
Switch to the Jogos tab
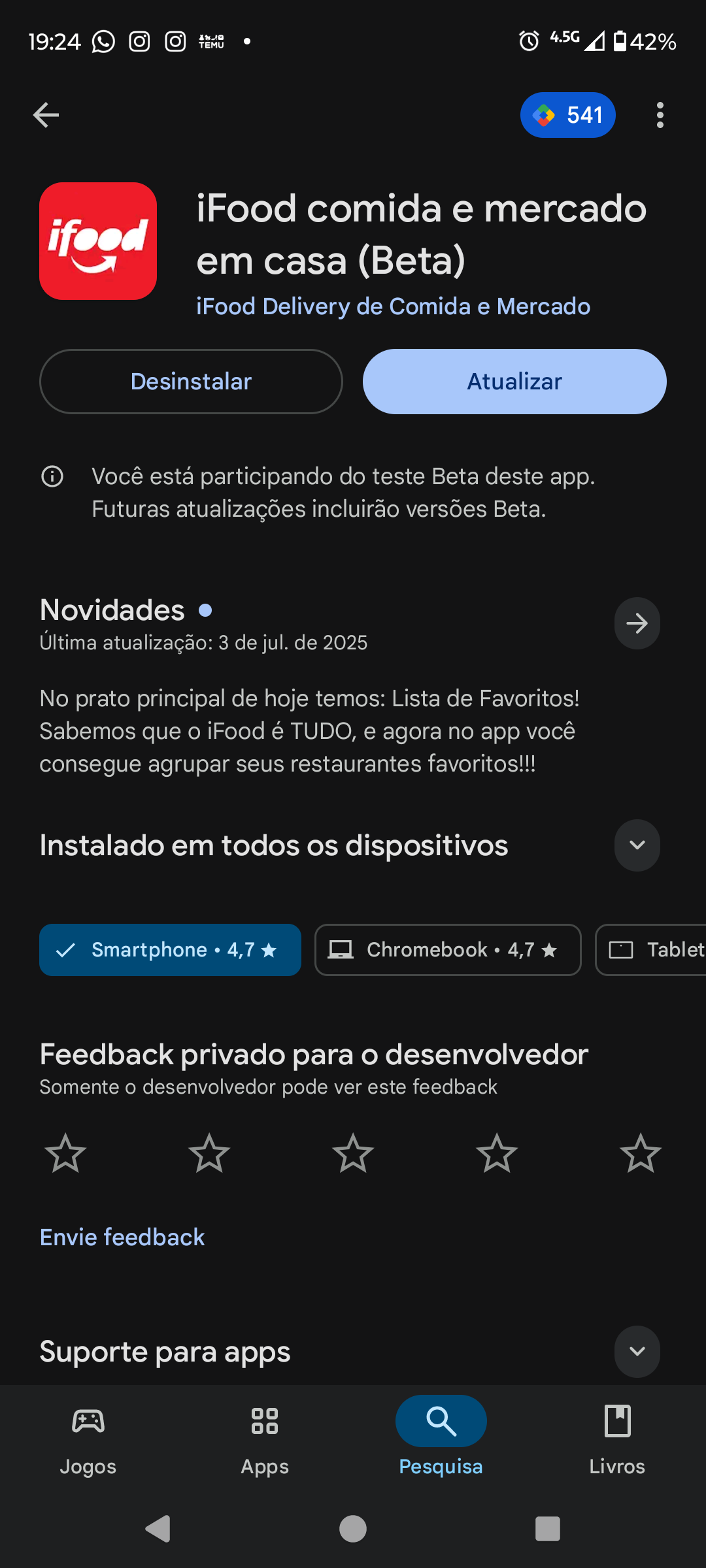pyautogui.click(x=88, y=1437)
